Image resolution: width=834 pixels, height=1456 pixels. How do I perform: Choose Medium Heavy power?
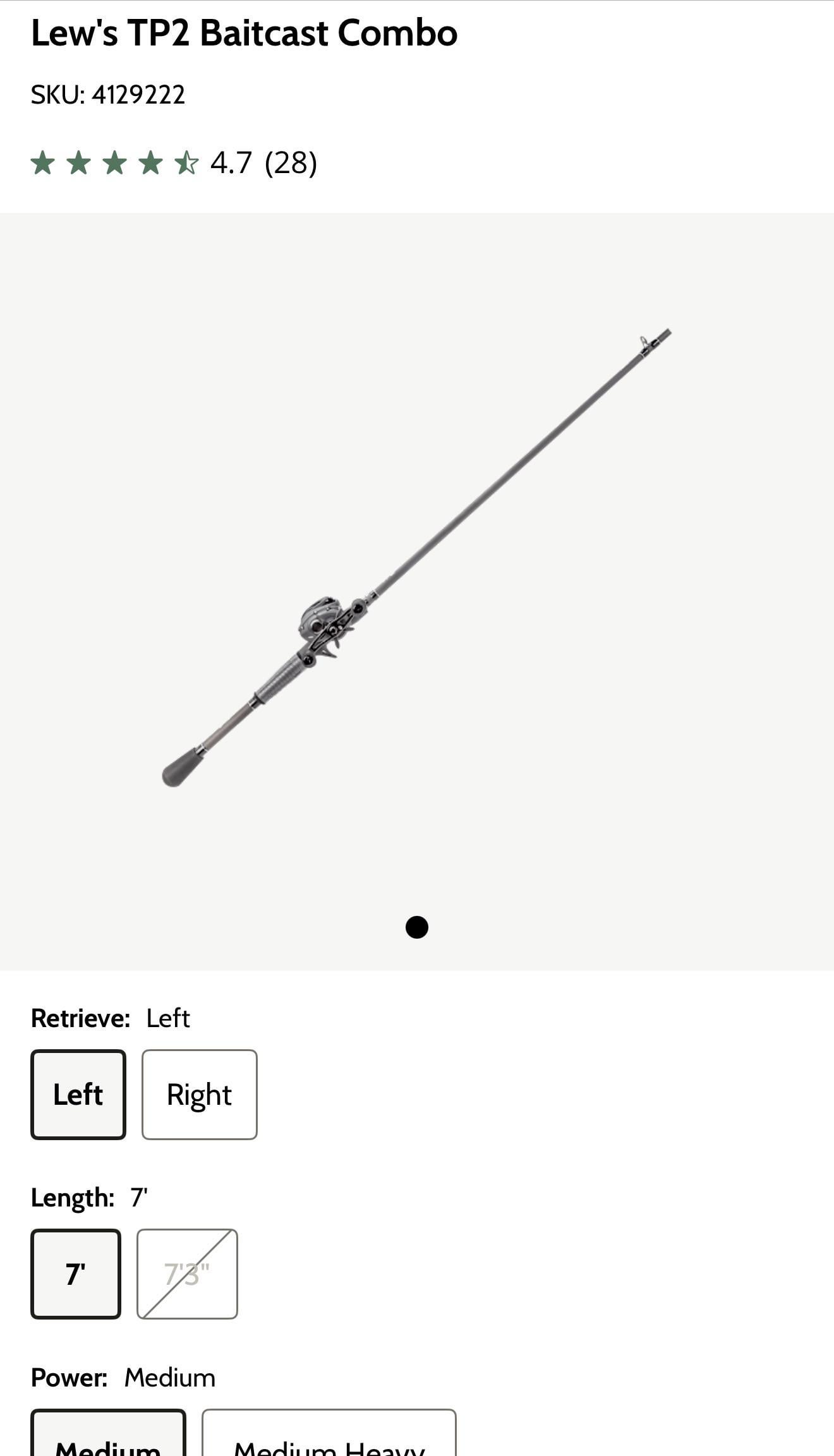(329, 1437)
